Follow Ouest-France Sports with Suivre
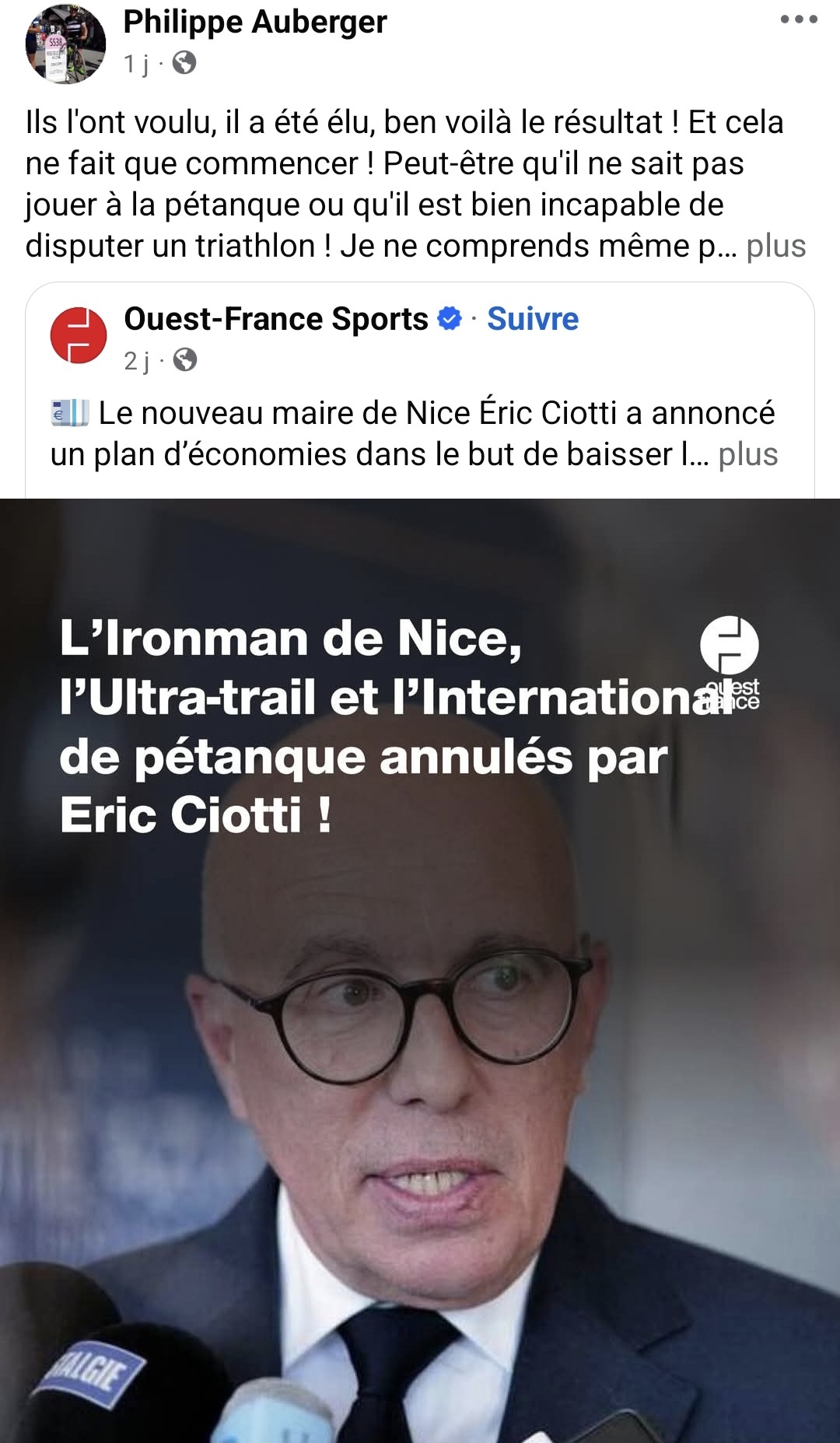The image size is (840, 1443). pos(533,319)
